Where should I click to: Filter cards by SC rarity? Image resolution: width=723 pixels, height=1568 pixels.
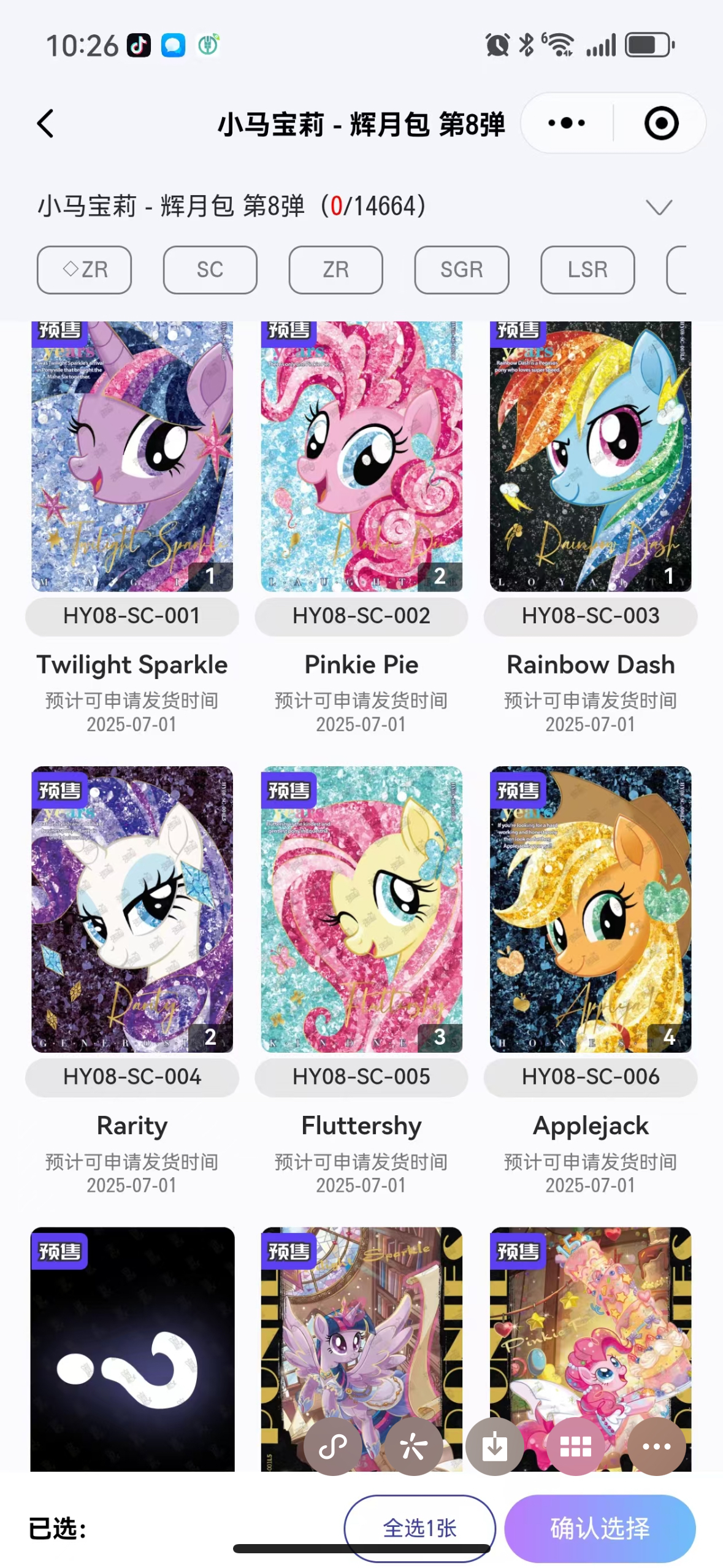210,270
